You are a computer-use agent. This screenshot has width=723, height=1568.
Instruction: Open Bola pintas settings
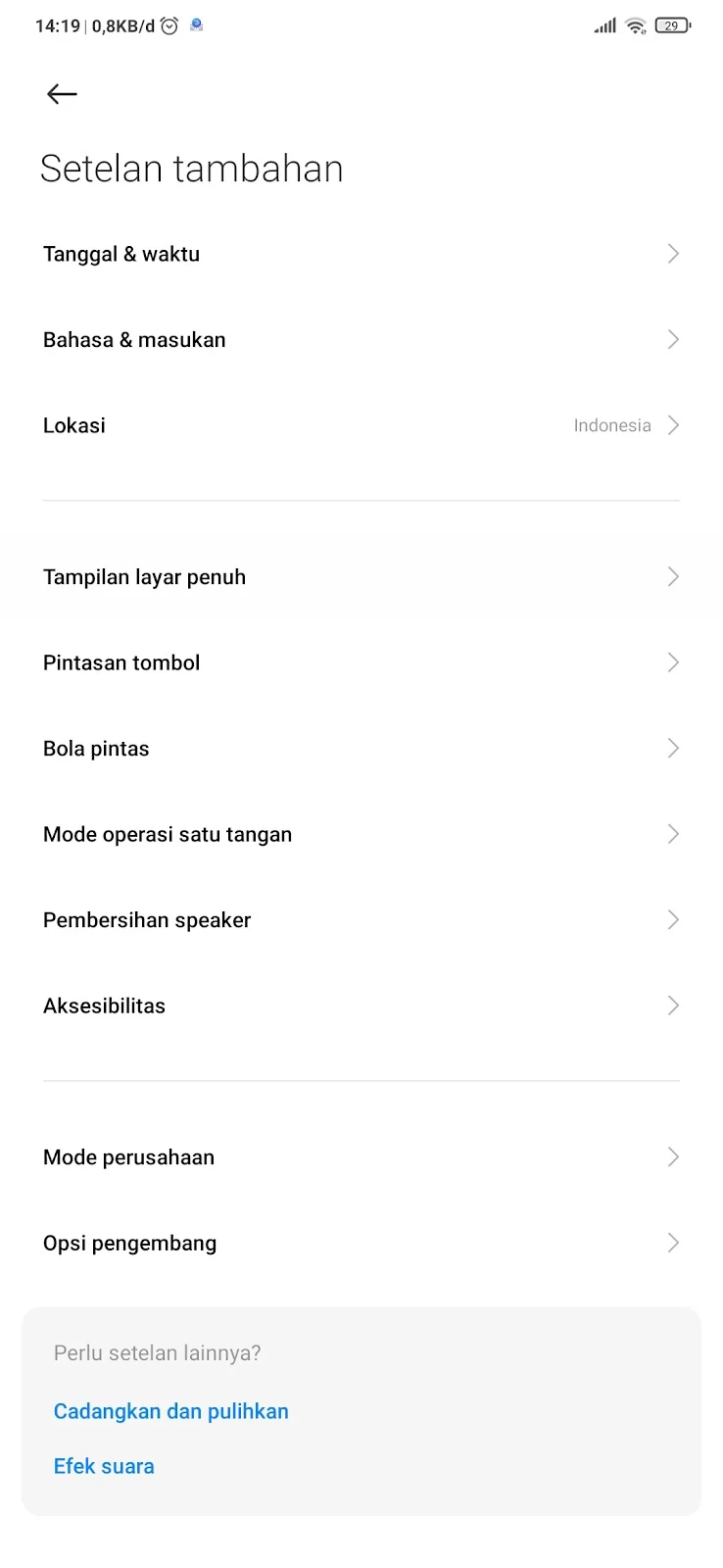[x=361, y=749]
